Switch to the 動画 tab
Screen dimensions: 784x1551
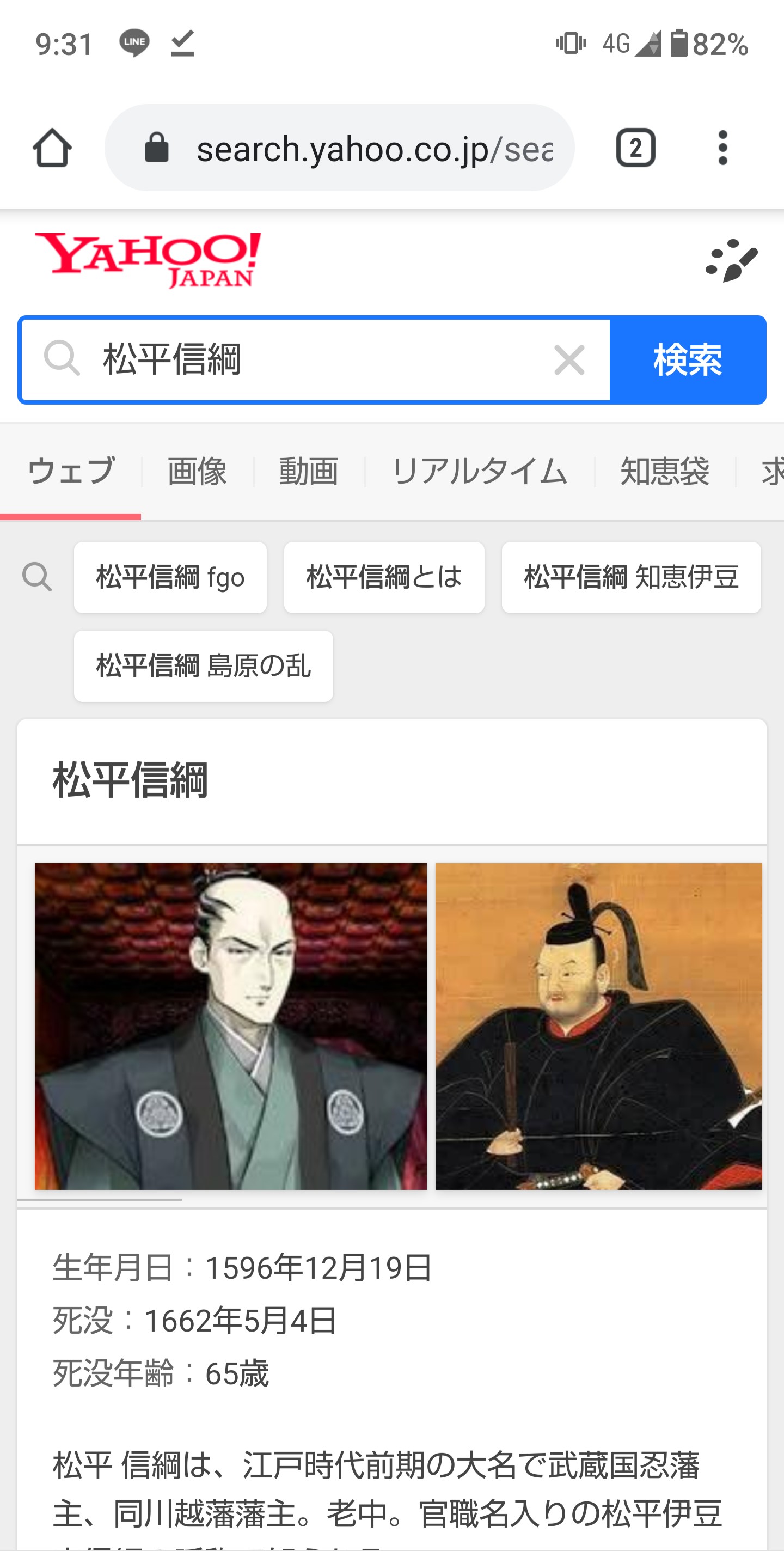(308, 471)
